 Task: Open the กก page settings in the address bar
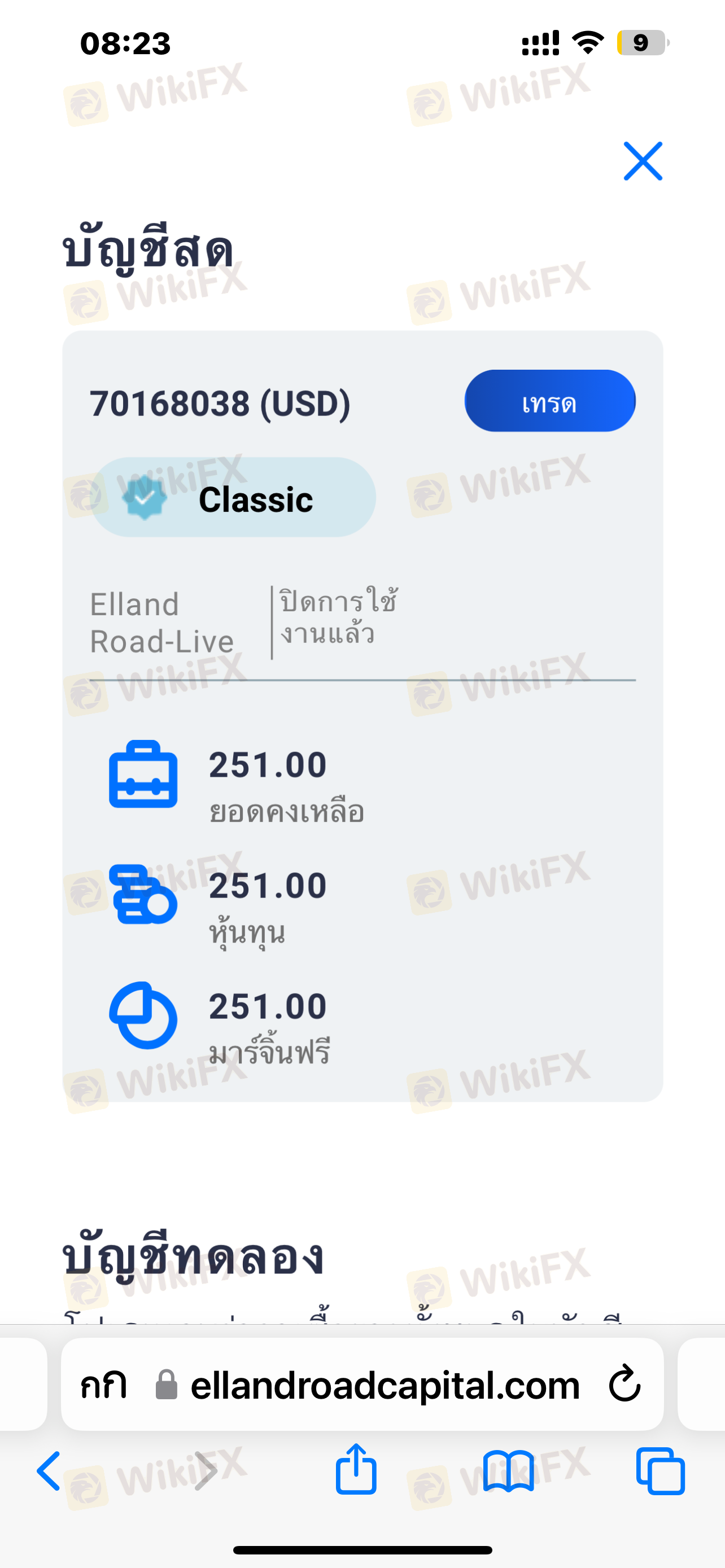103,1385
